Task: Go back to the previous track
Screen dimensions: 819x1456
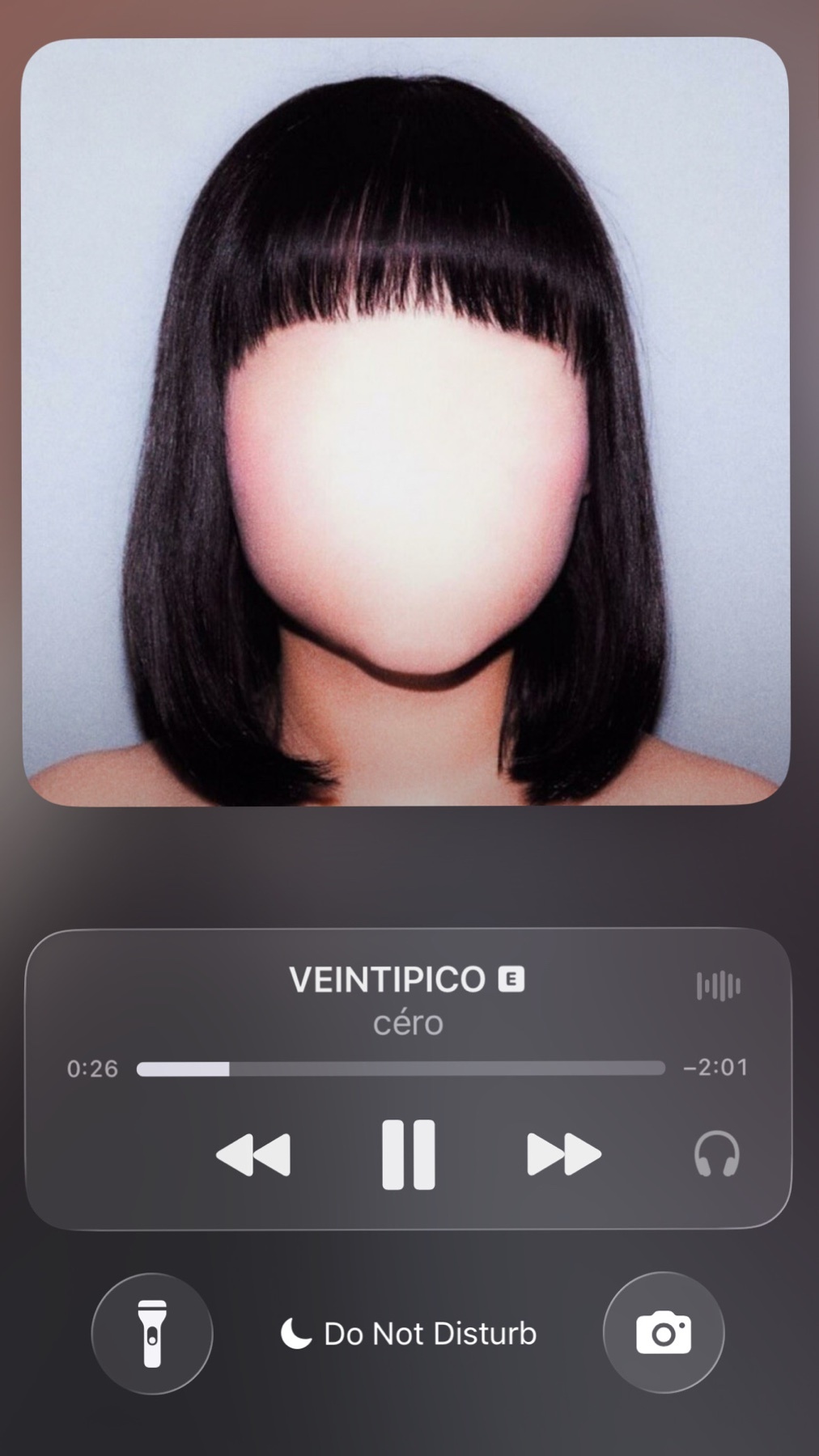Action: coord(253,1154)
